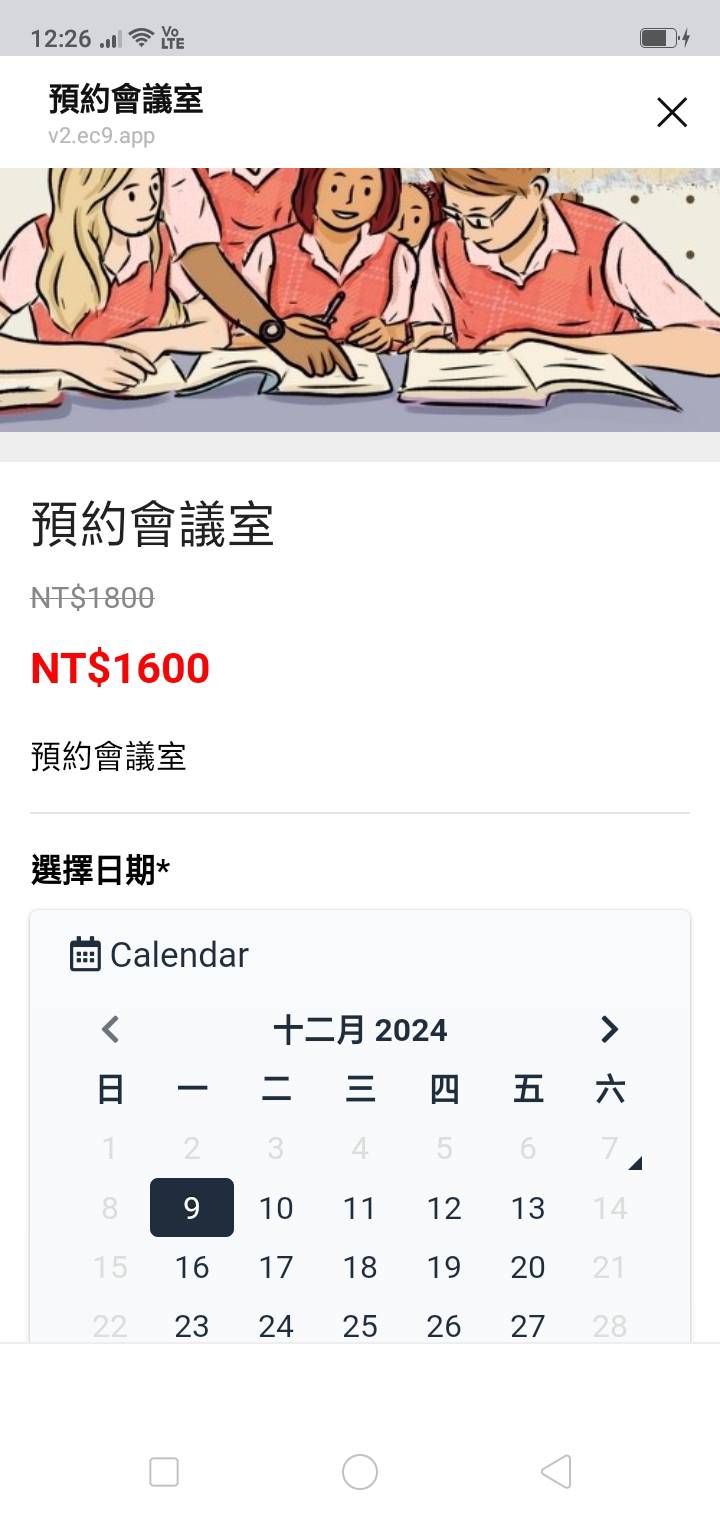Close the 預約會議室 webview
The height and width of the screenshot is (1520, 720).
coord(671,113)
